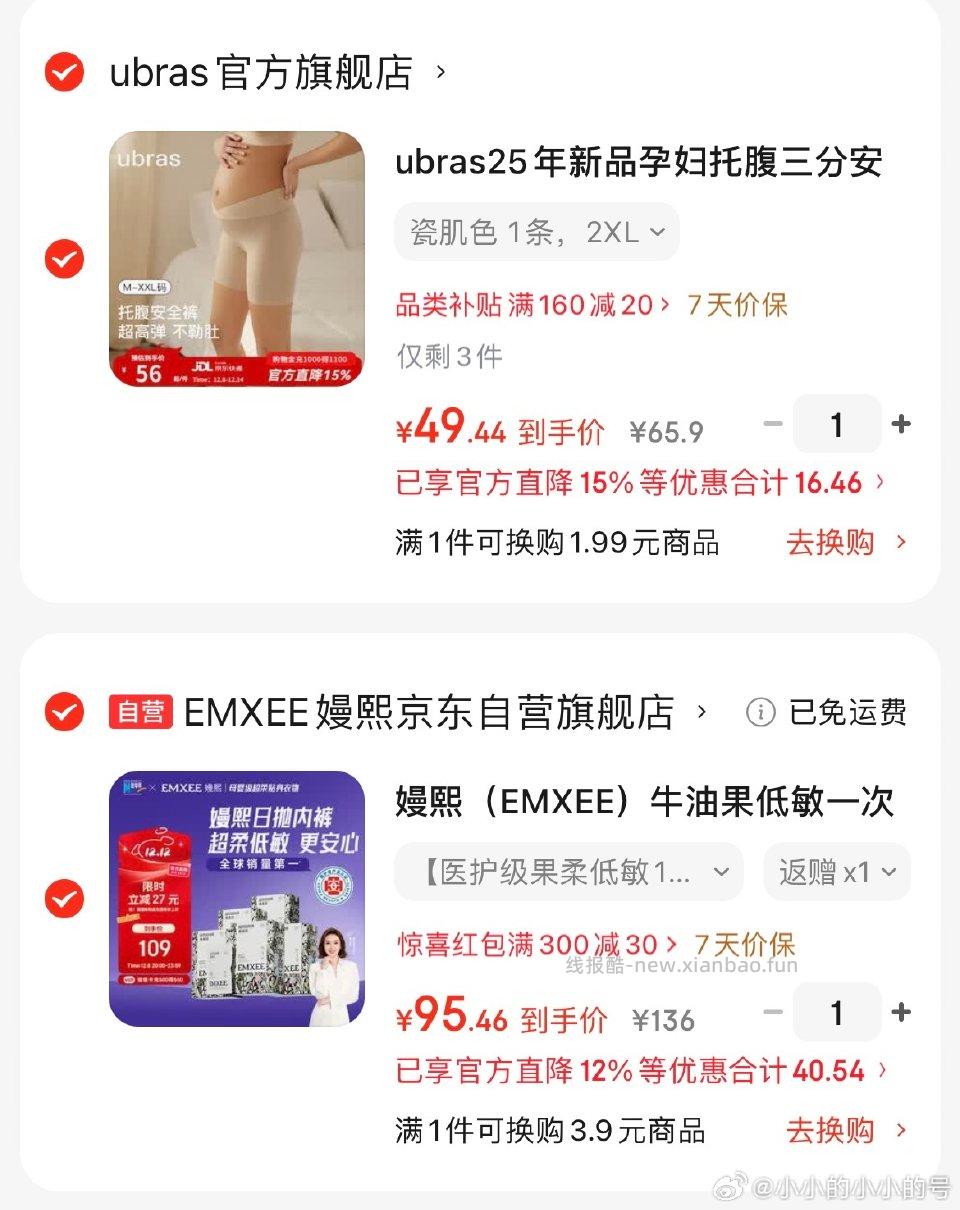Click 去换购 for the 1.99元 exchange offer

(828, 542)
